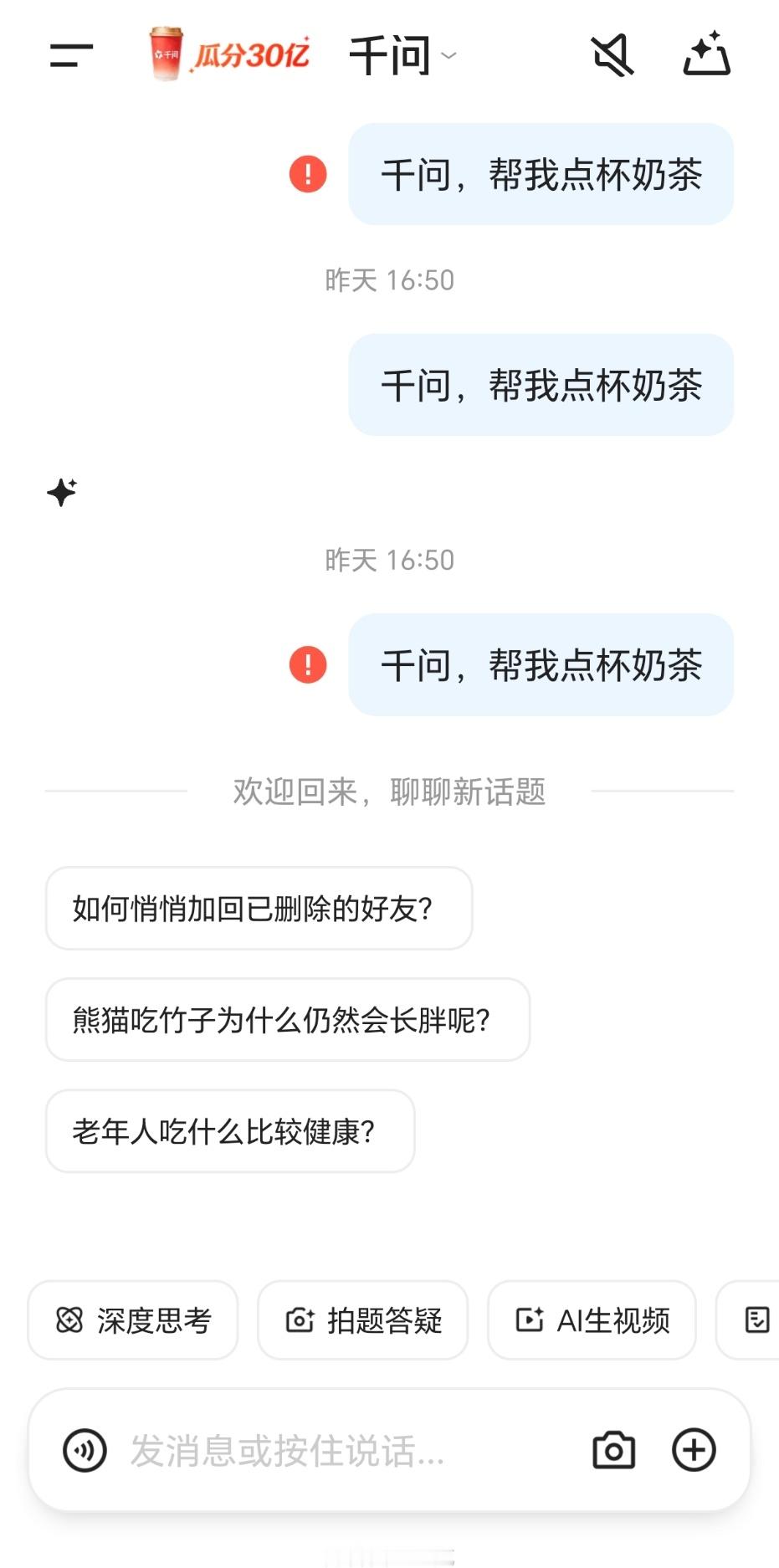The image size is (779, 1568).
Task: Ask 熊猫吃竹子为什么仍然会长胖呢 suggestion
Action: 288,1021
